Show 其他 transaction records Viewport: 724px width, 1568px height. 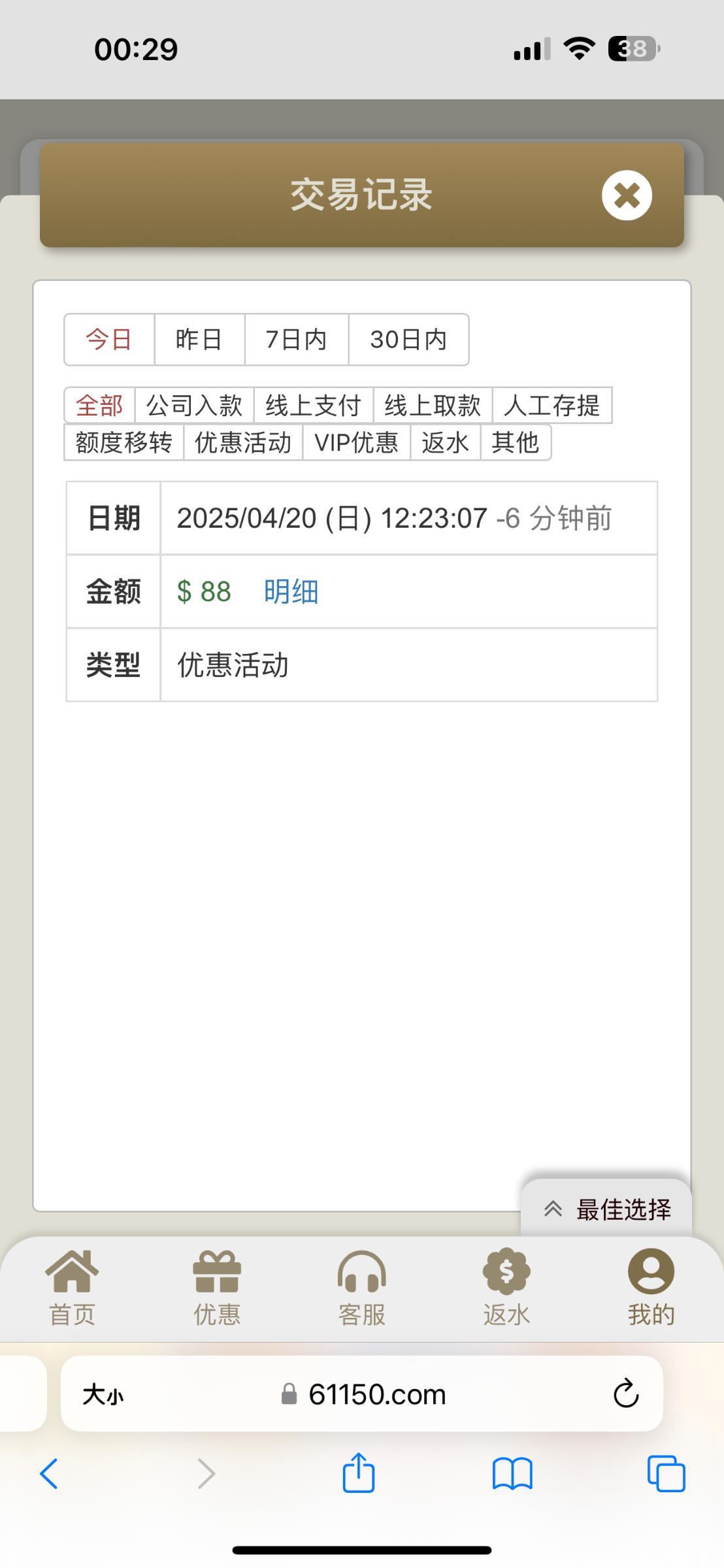516,442
